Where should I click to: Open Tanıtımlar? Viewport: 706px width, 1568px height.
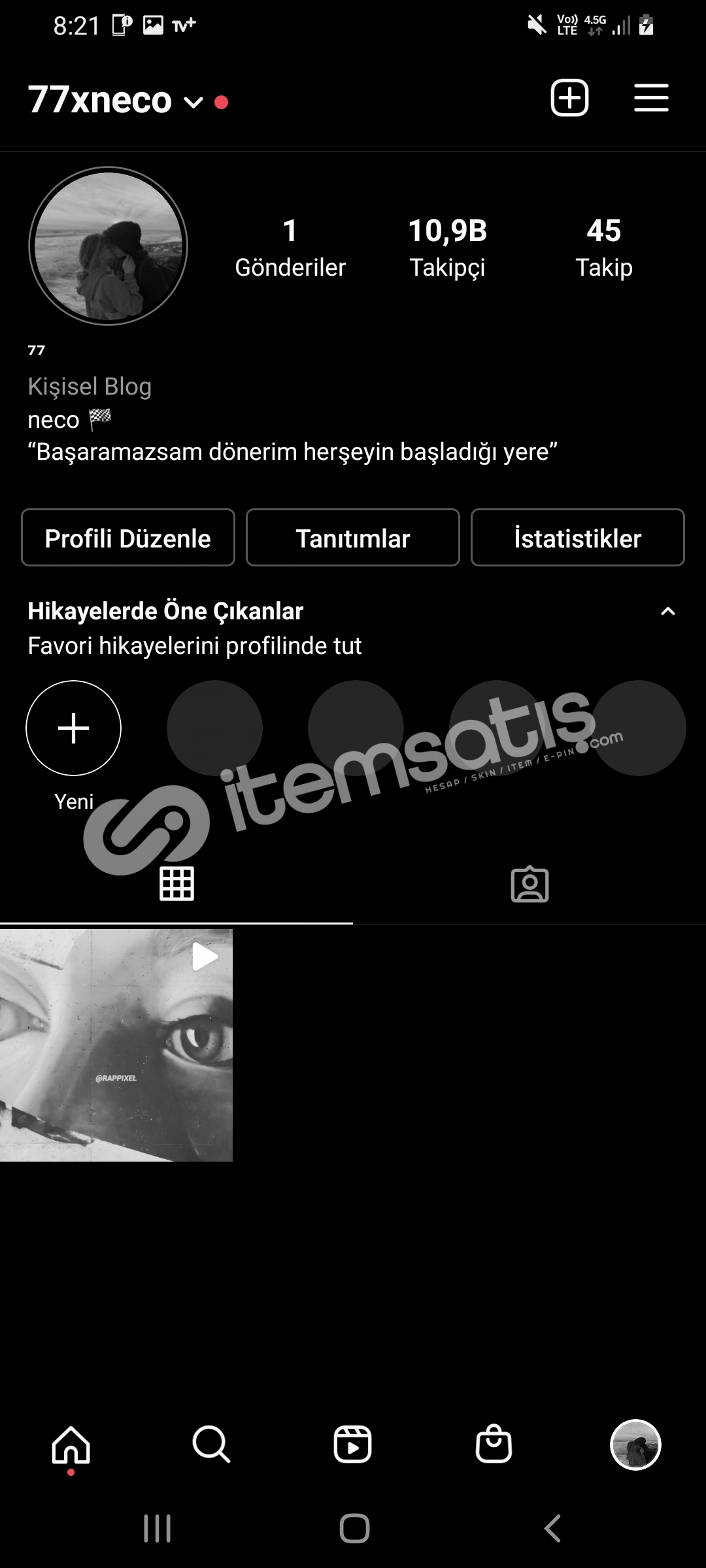353,538
